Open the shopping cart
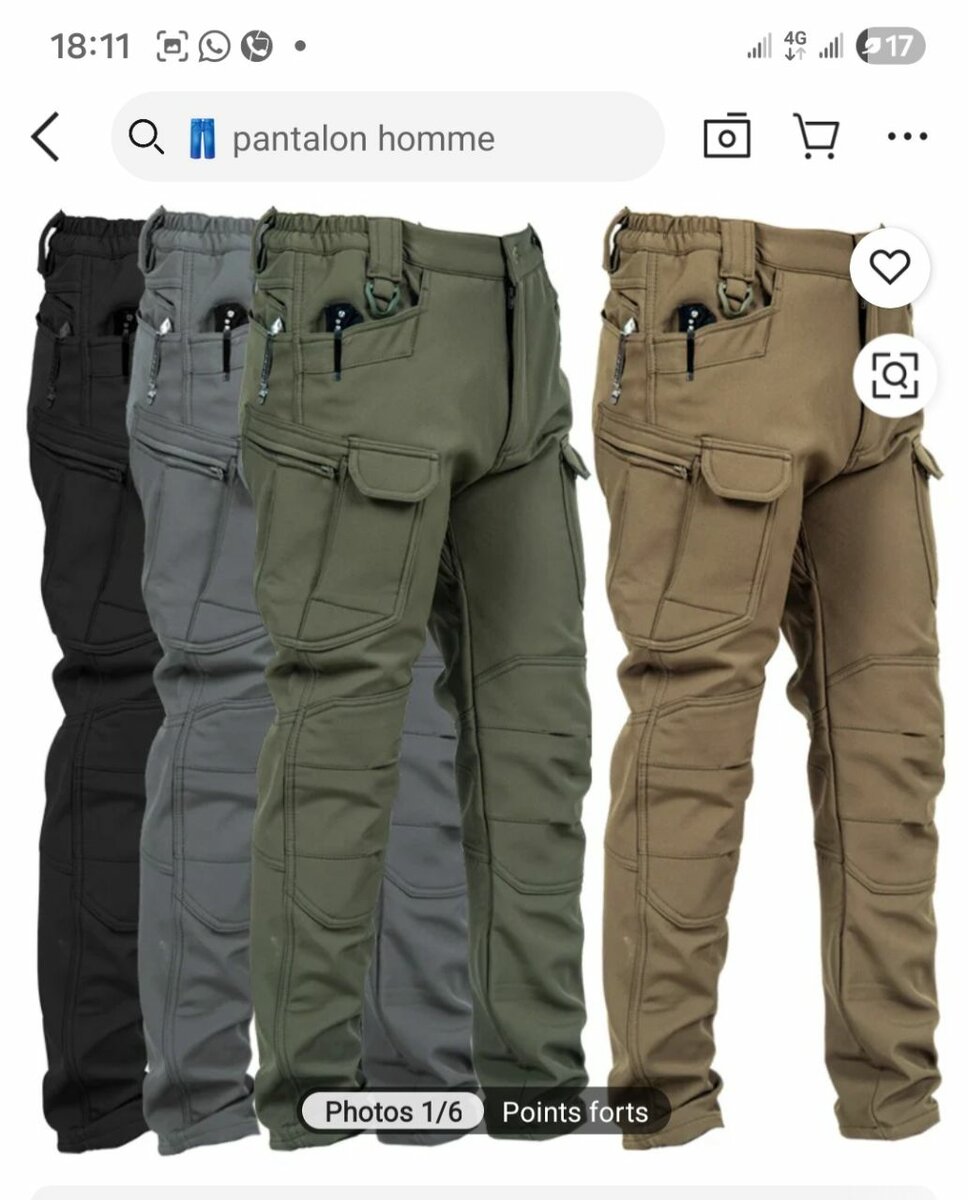This screenshot has width=968, height=1200. pyautogui.click(x=816, y=137)
